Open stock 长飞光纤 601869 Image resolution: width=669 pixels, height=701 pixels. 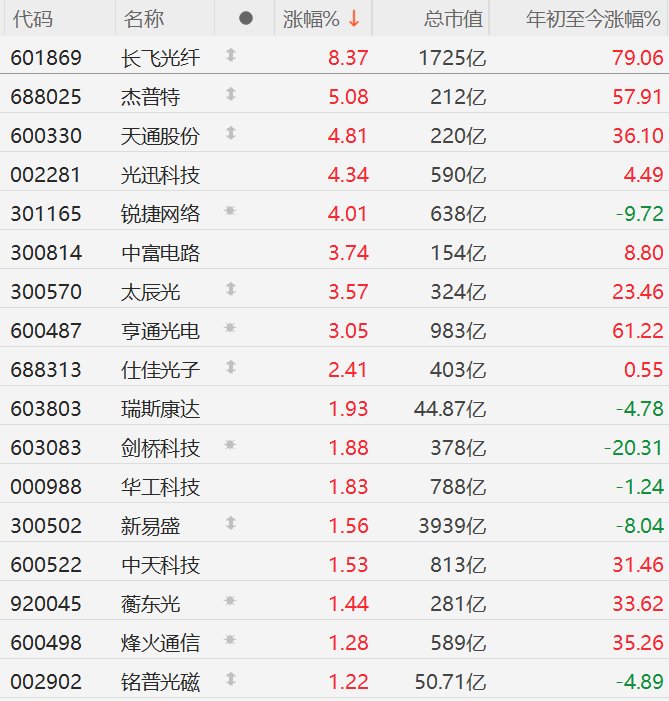159,58
